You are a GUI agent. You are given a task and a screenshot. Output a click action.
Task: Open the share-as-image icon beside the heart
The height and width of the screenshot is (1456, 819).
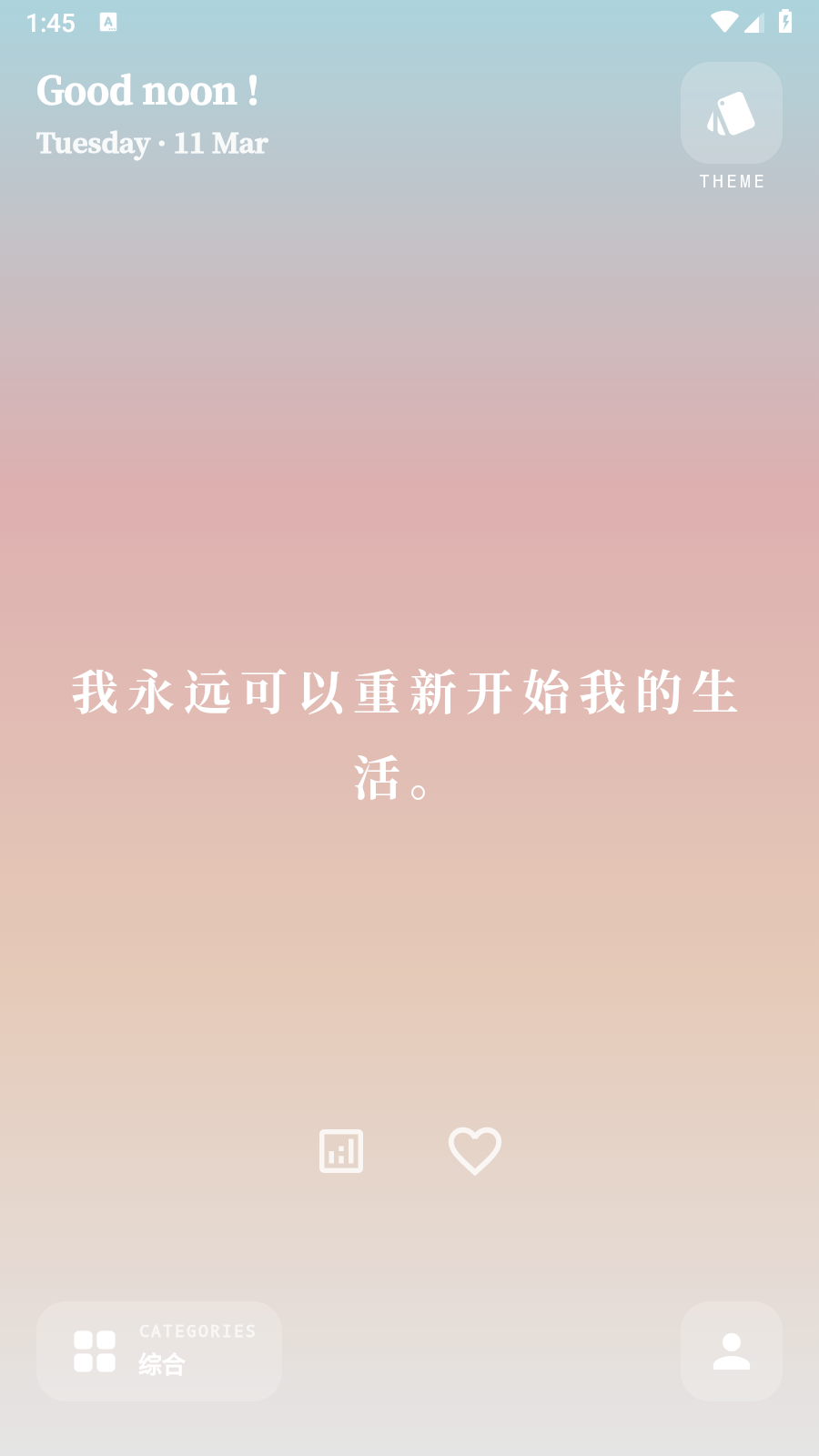click(341, 1151)
